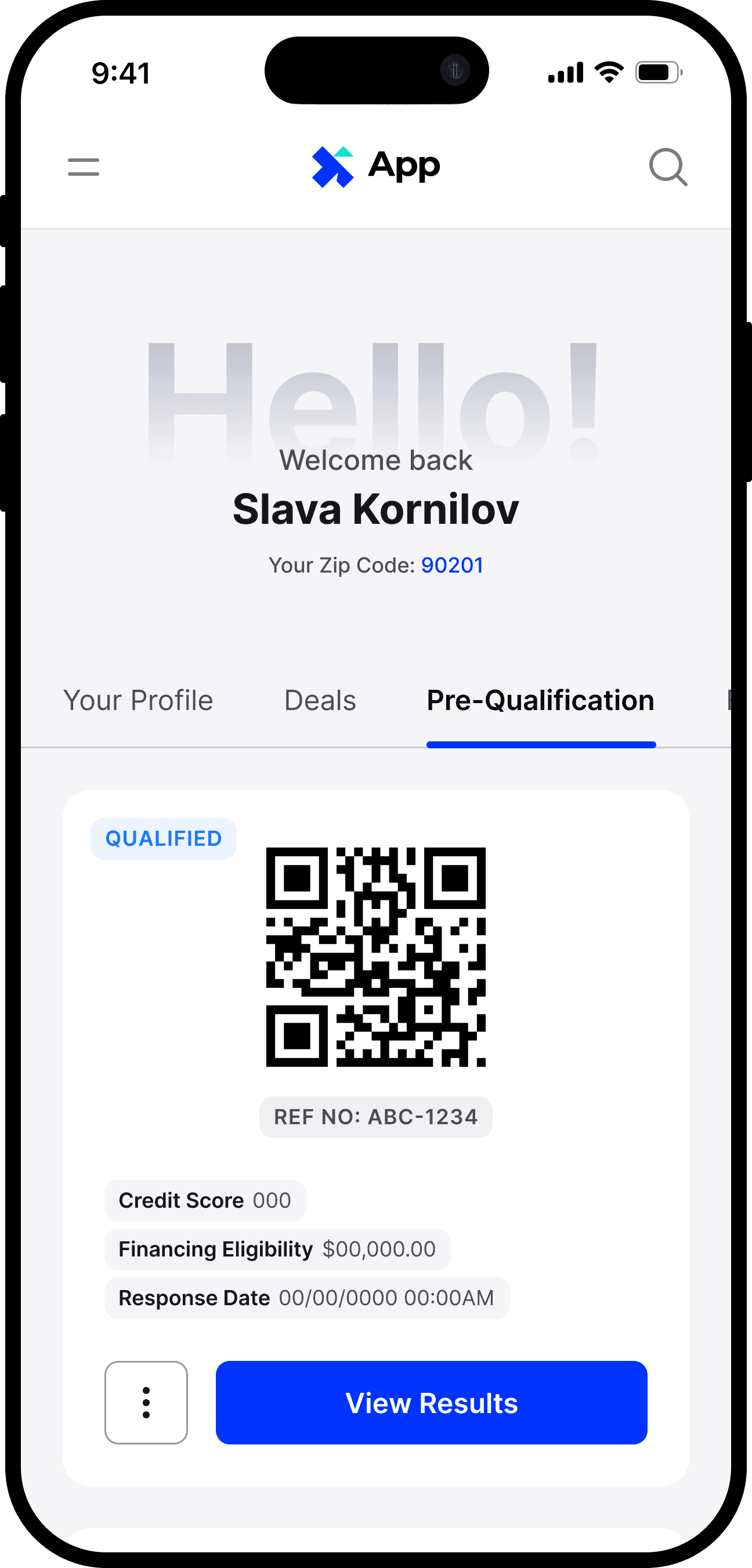Image resolution: width=752 pixels, height=1568 pixels.
Task: Open the three-dot options button
Action: [146, 1403]
